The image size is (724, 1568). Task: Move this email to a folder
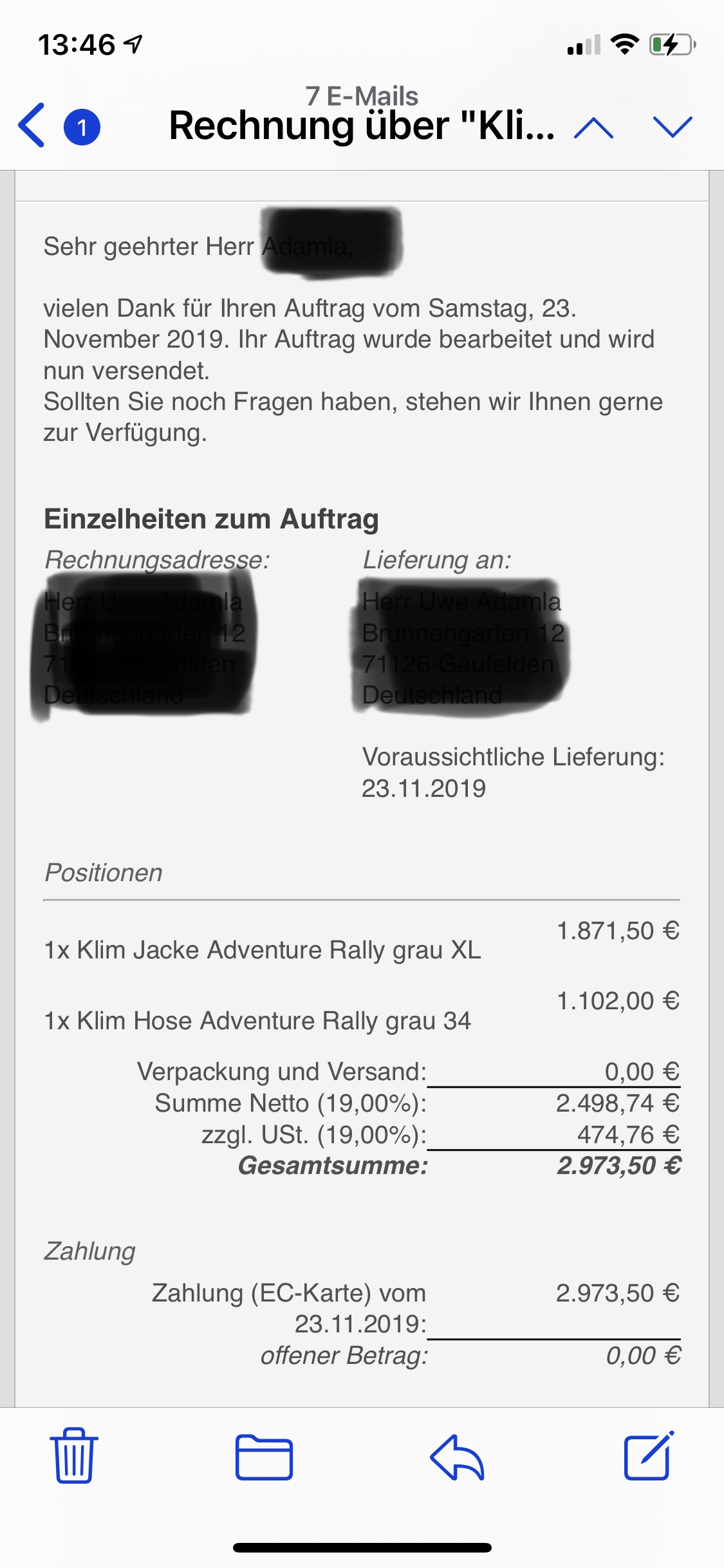click(x=264, y=1457)
